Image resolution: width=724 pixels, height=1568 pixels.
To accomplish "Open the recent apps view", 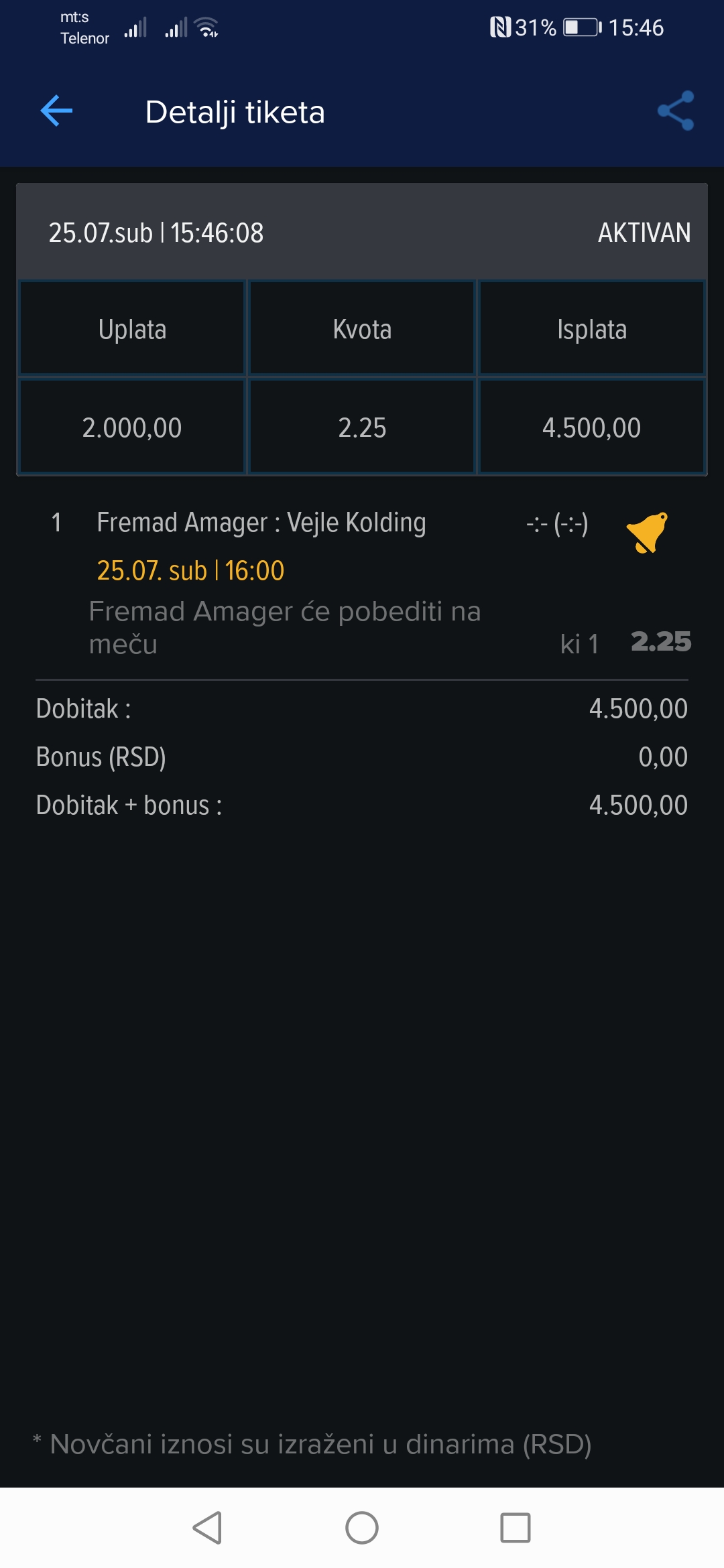I will (x=516, y=1528).
